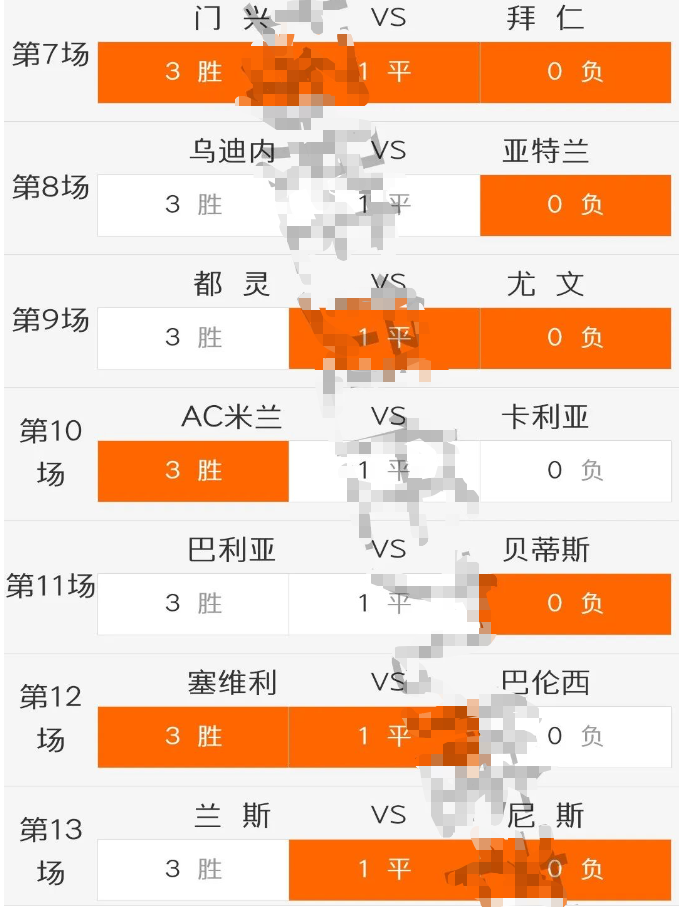Select 1 平 for 巴利亚 vs 贝蒂斯

384,604
